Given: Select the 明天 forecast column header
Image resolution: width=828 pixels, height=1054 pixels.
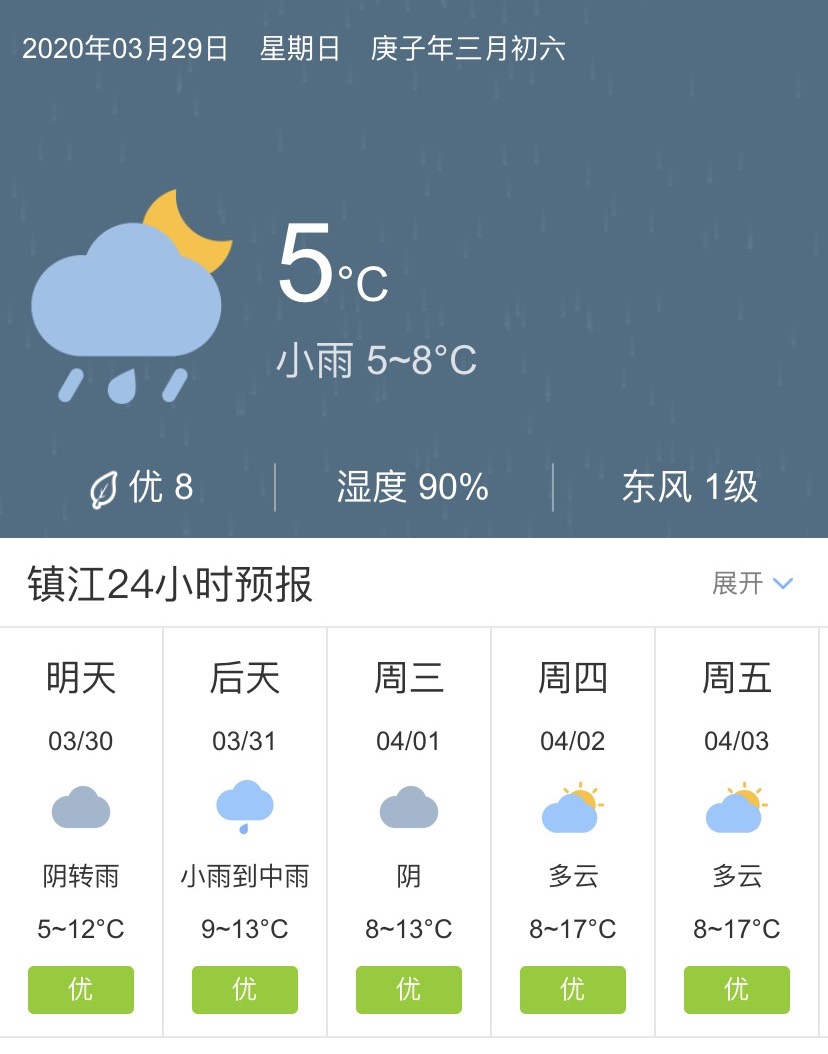Looking at the screenshot, I should [80, 677].
